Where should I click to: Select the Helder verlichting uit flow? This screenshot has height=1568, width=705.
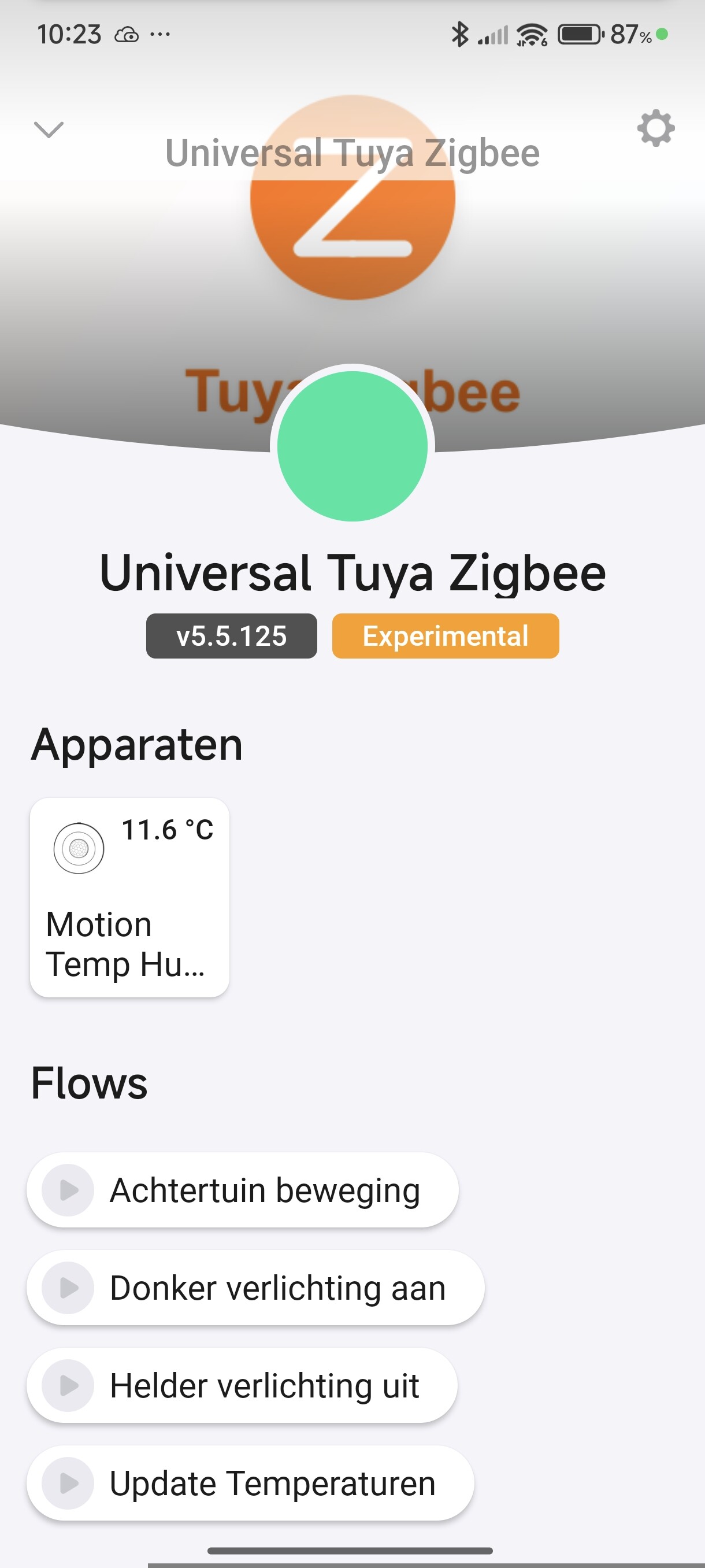pyautogui.click(x=264, y=1386)
